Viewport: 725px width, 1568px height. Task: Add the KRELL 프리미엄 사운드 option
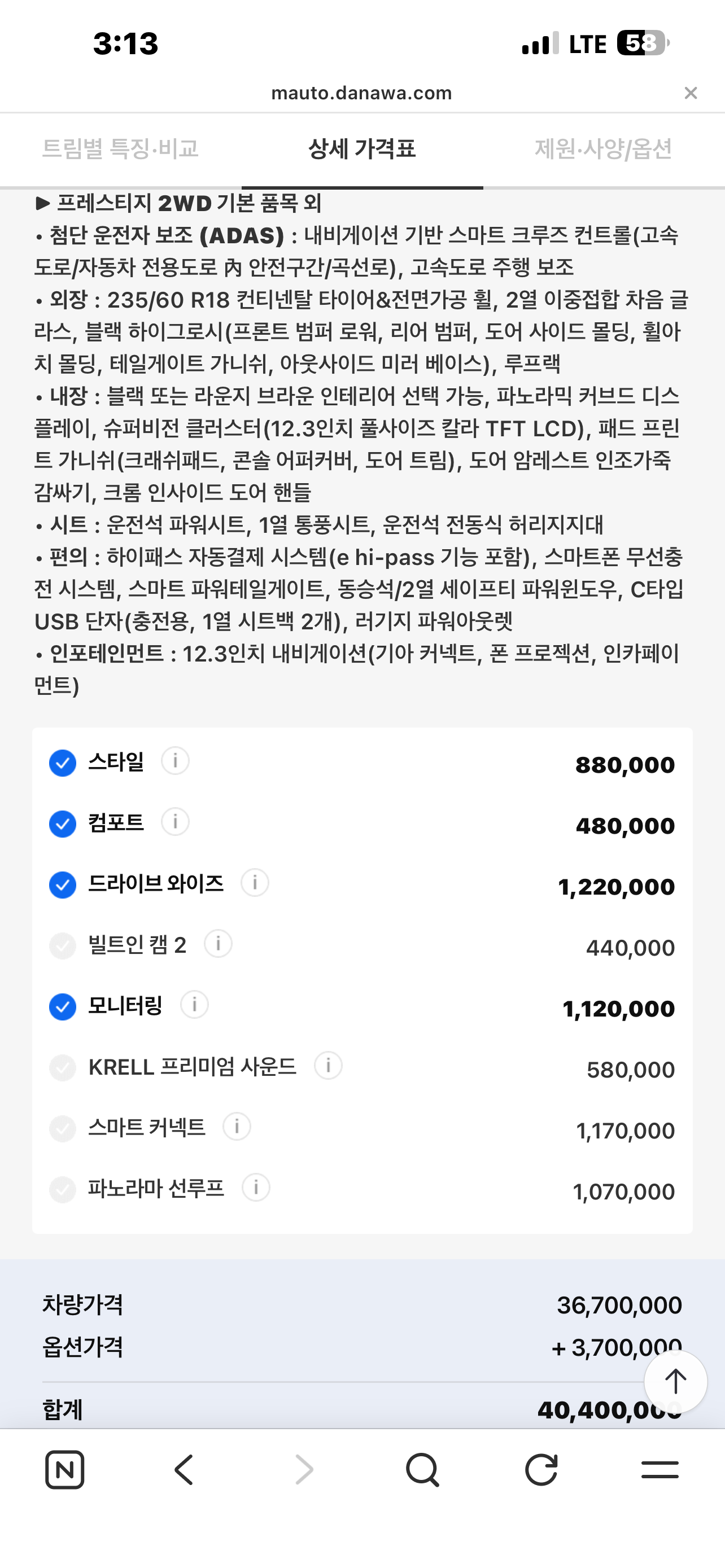(x=63, y=1068)
